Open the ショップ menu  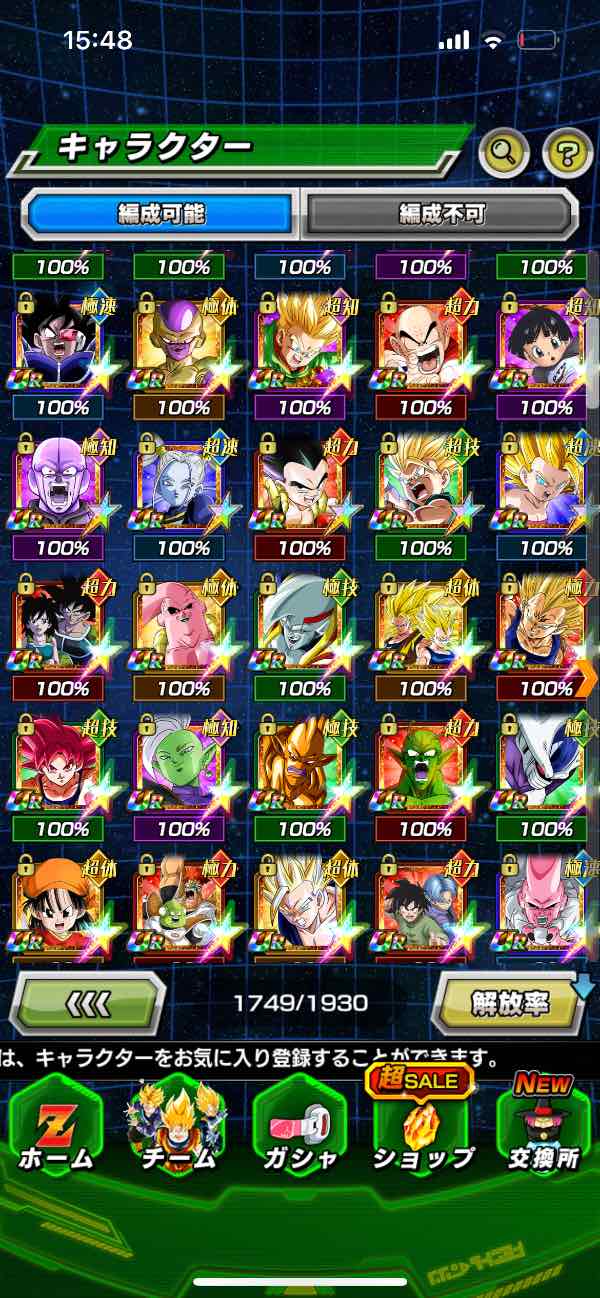[421, 1129]
